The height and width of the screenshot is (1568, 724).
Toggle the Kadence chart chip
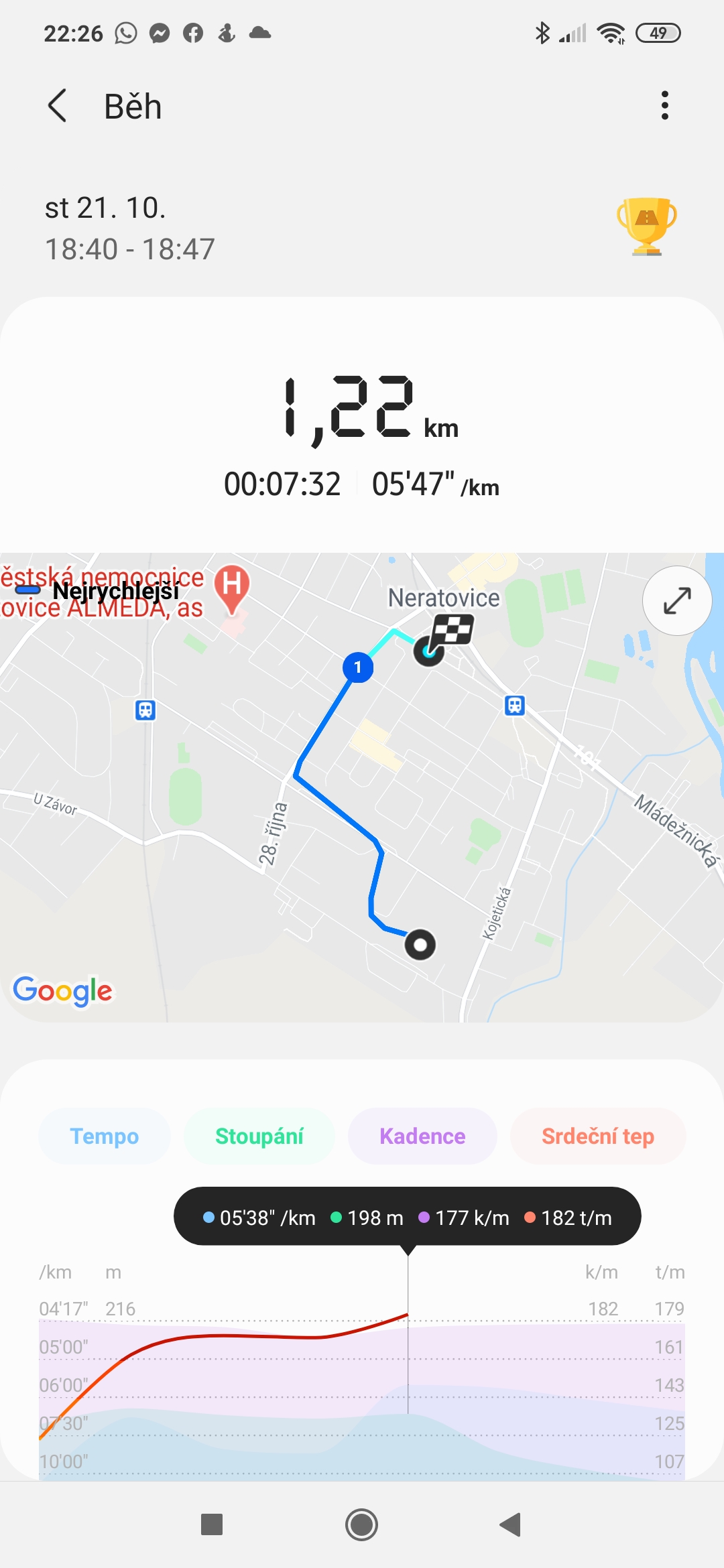422,1136
